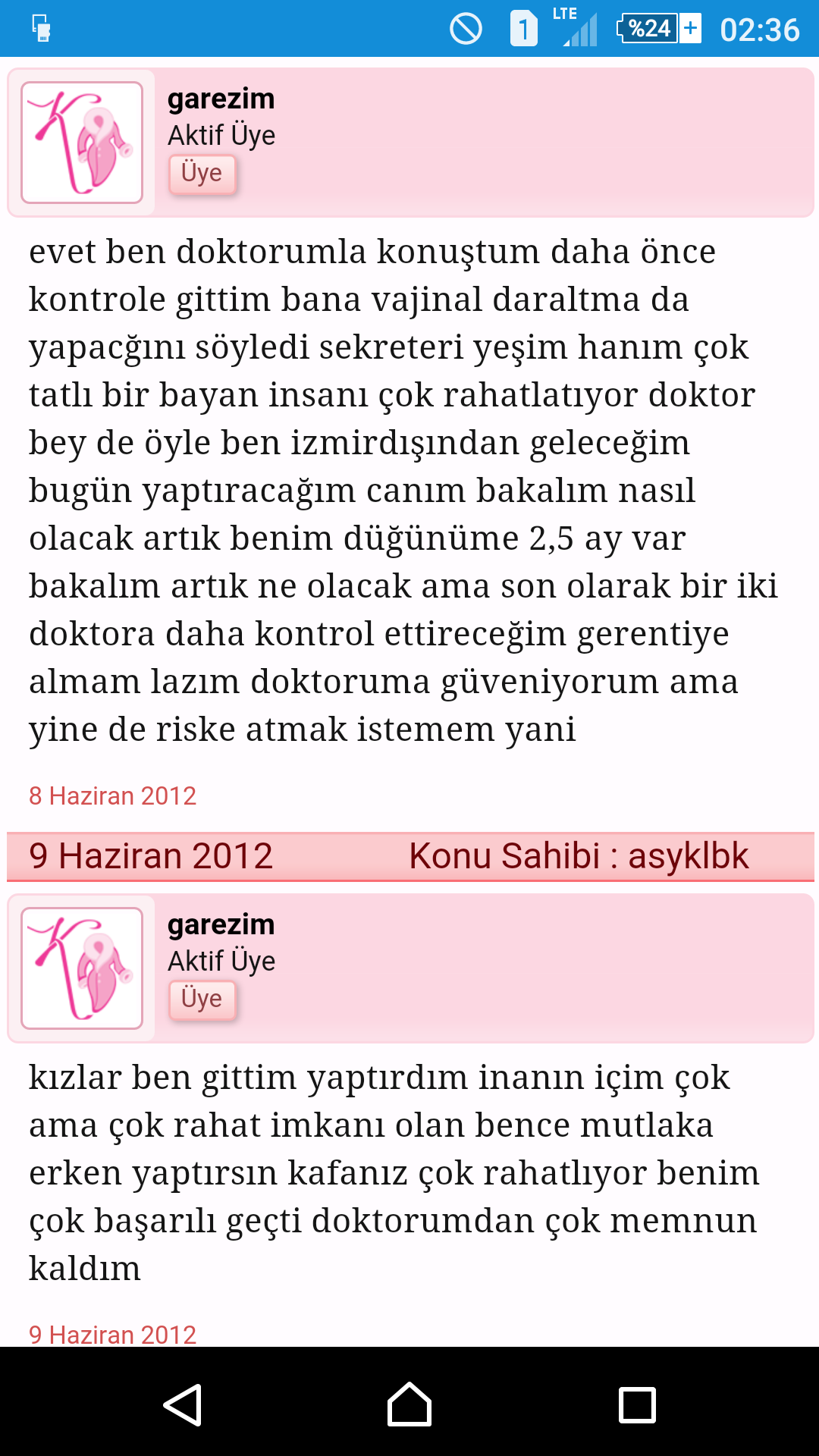Image resolution: width=819 pixels, height=1456 pixels.
Task: Go back with the system back button
Action: 182,1405
